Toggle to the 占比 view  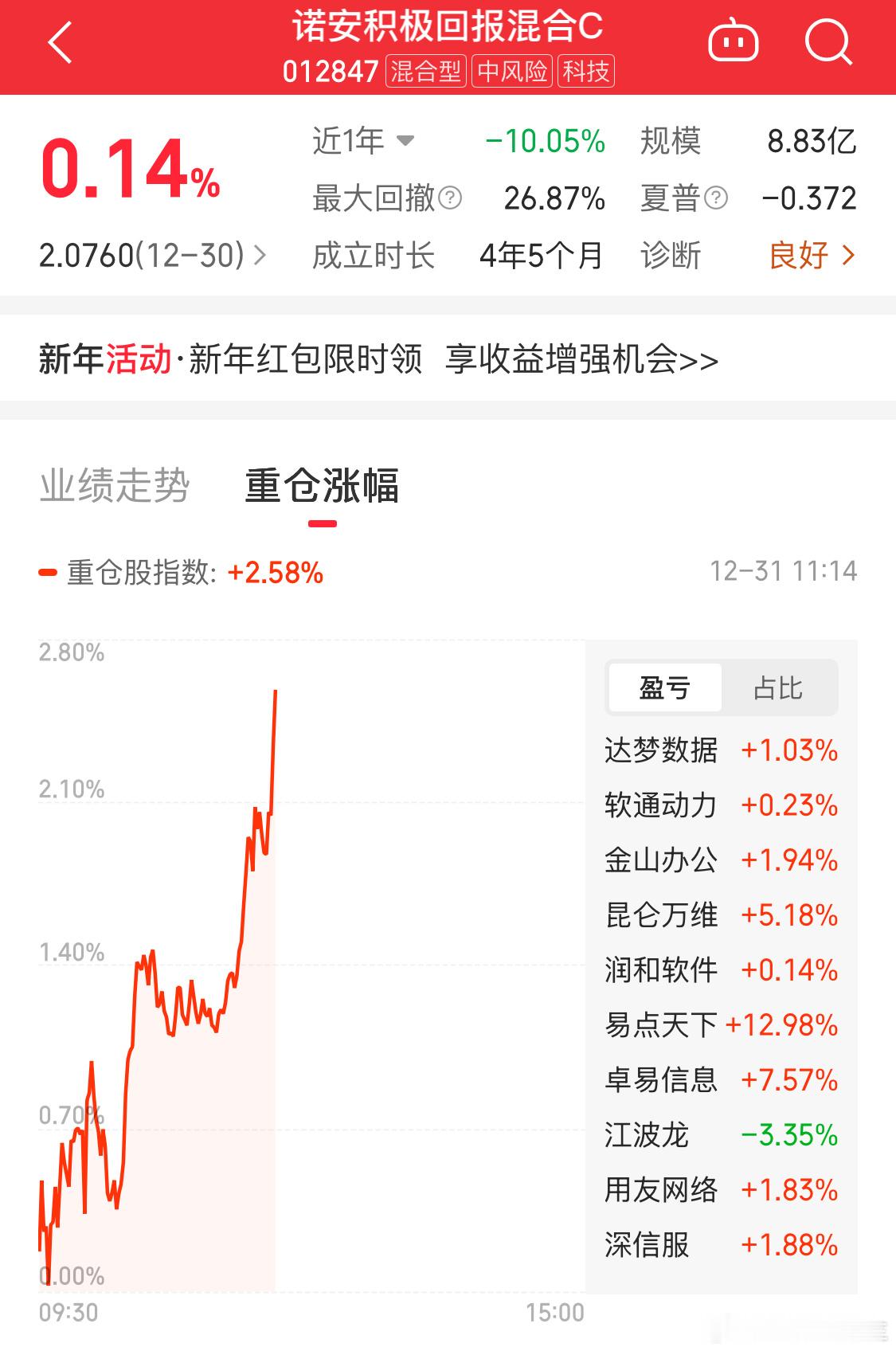[781, 687]
